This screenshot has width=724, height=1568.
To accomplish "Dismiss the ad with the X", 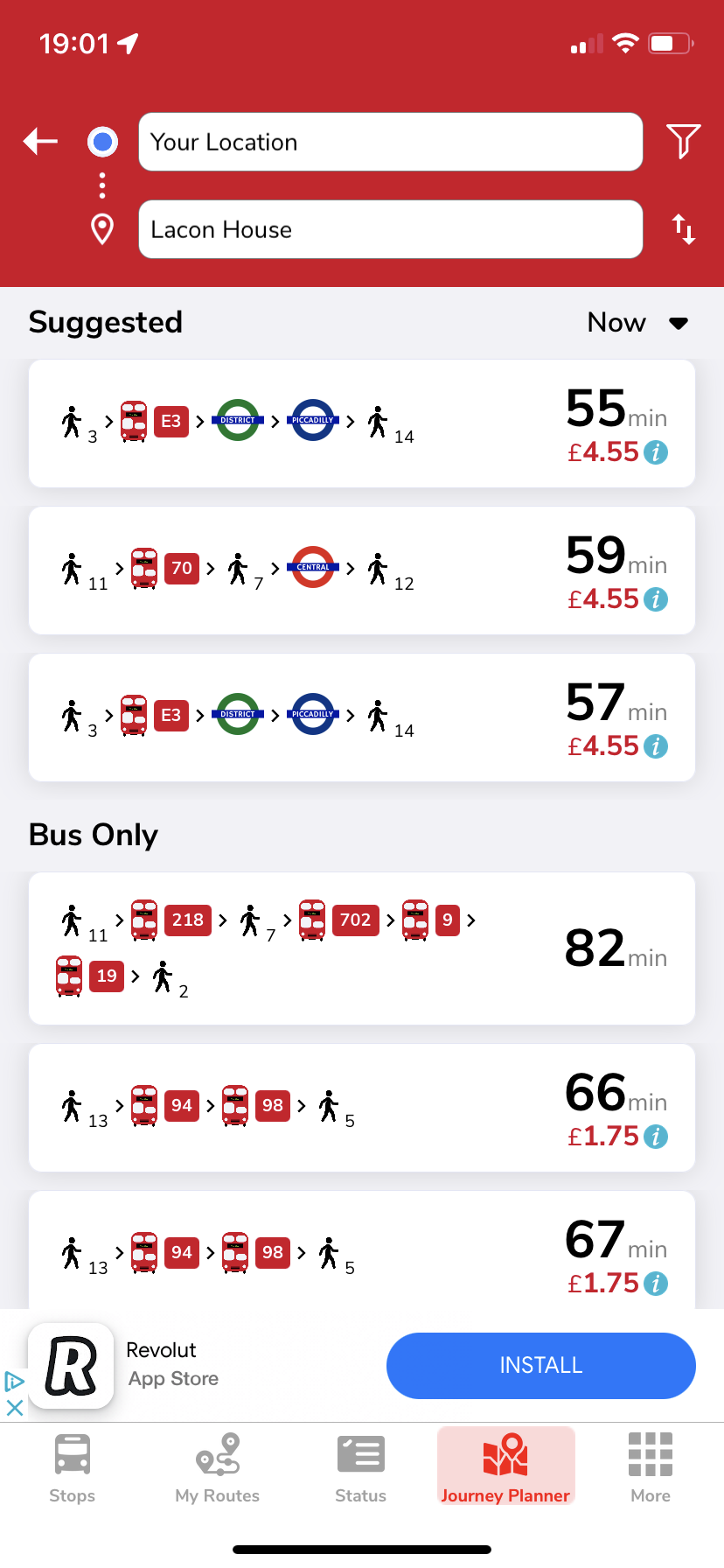I will [15, 1409].
